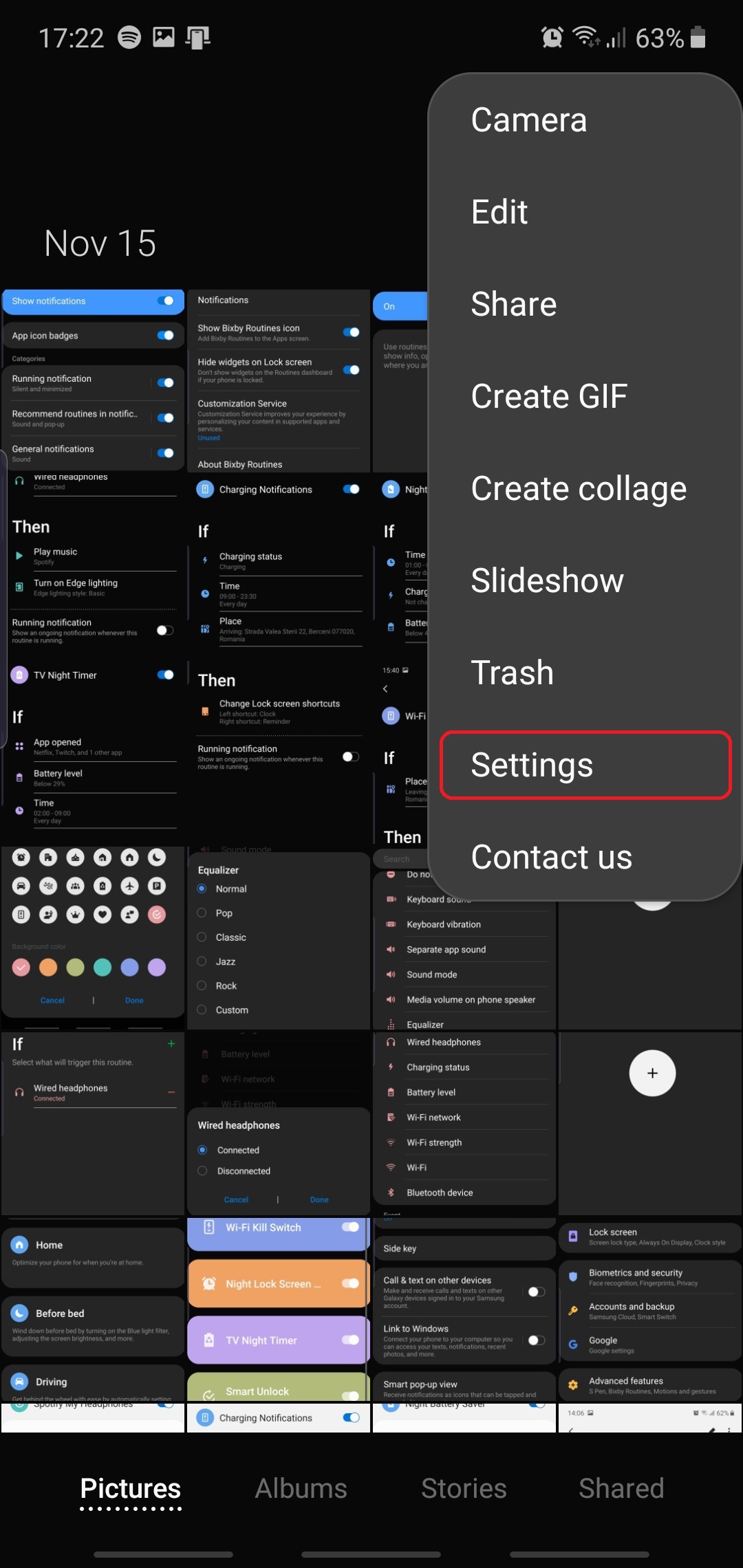Open Gallery Settings from the menu
The height and width of the screenshot is (1568, 743).
click(585, 765)
